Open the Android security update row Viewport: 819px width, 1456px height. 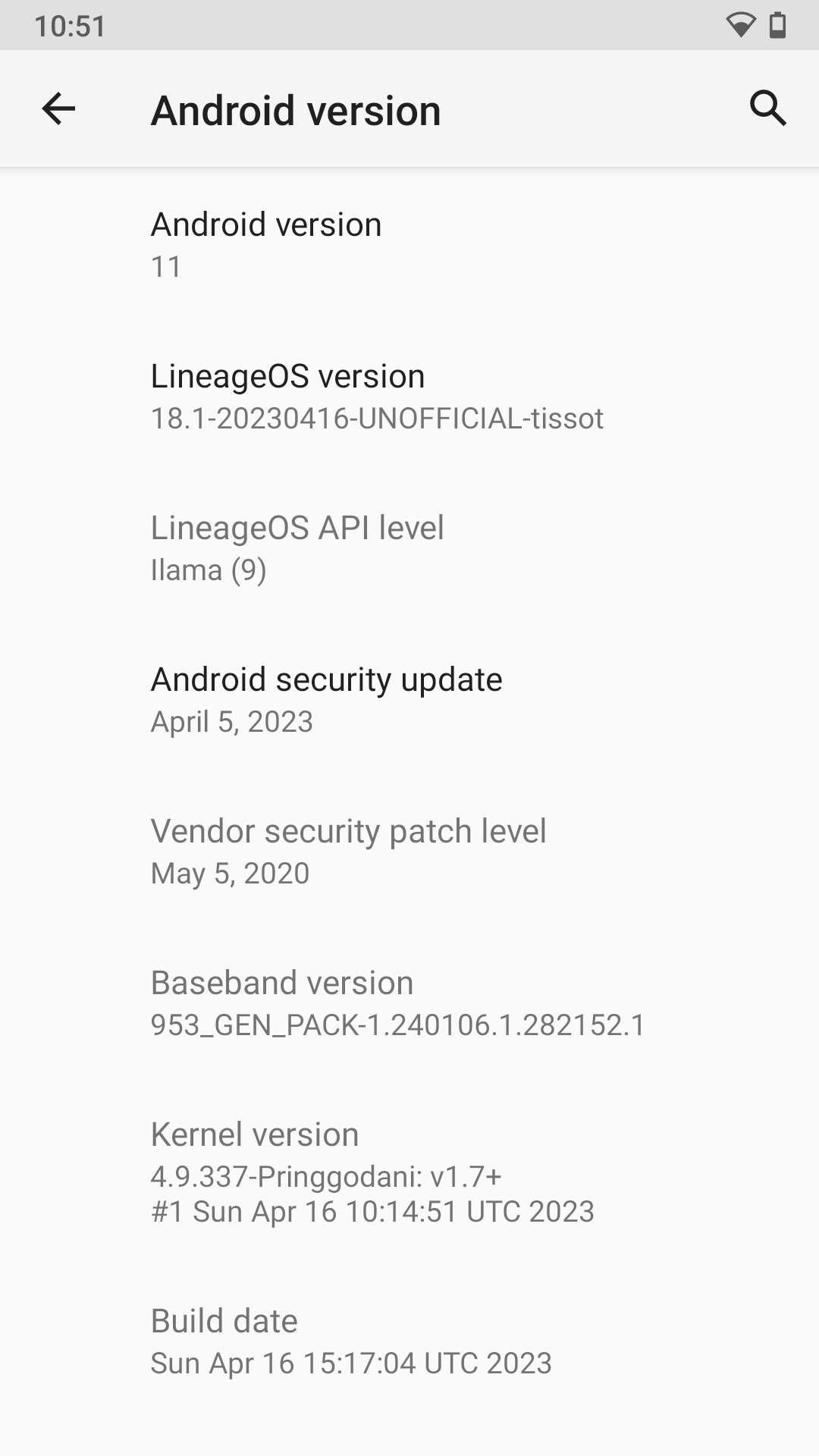point(409,699)
